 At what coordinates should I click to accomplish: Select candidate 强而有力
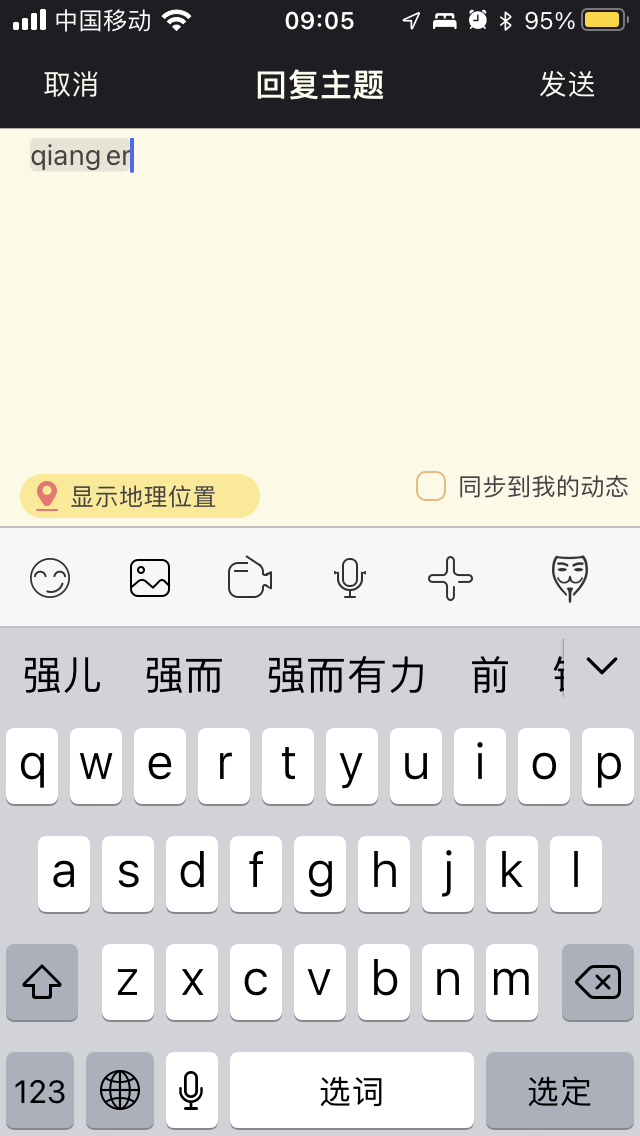(x=346, y=676)
